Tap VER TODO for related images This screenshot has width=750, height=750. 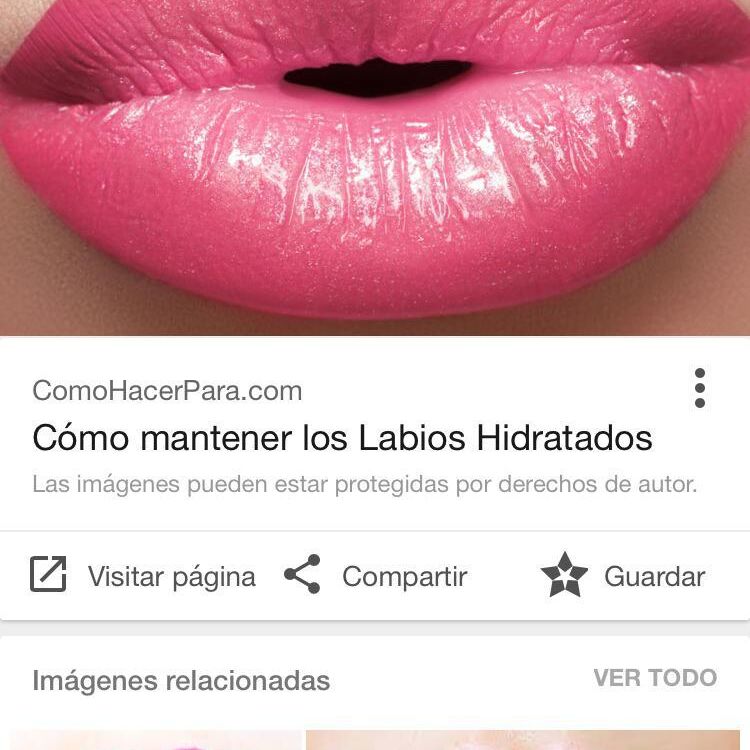(x=654, y=678)
